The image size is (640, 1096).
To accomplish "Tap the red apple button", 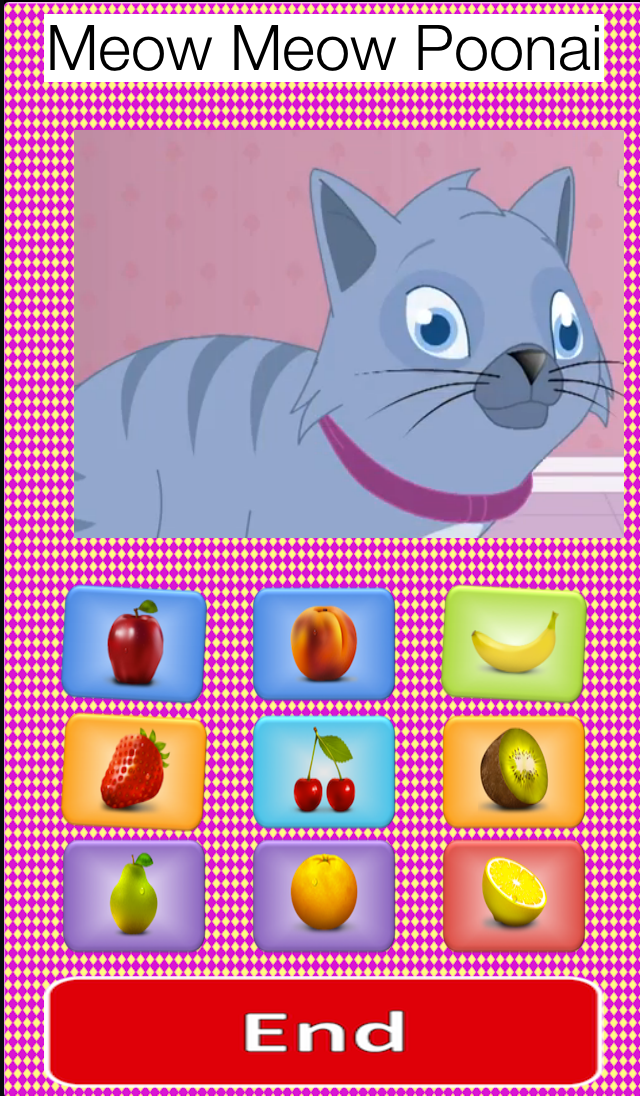I will point(135,643).
